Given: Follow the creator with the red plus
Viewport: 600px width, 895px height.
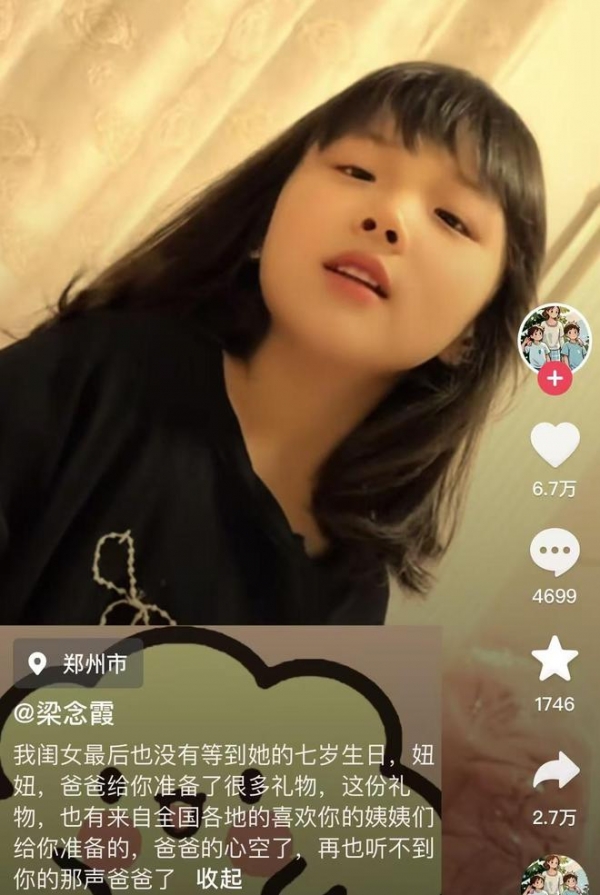Looking at the screenshot, I should (554, 378).
